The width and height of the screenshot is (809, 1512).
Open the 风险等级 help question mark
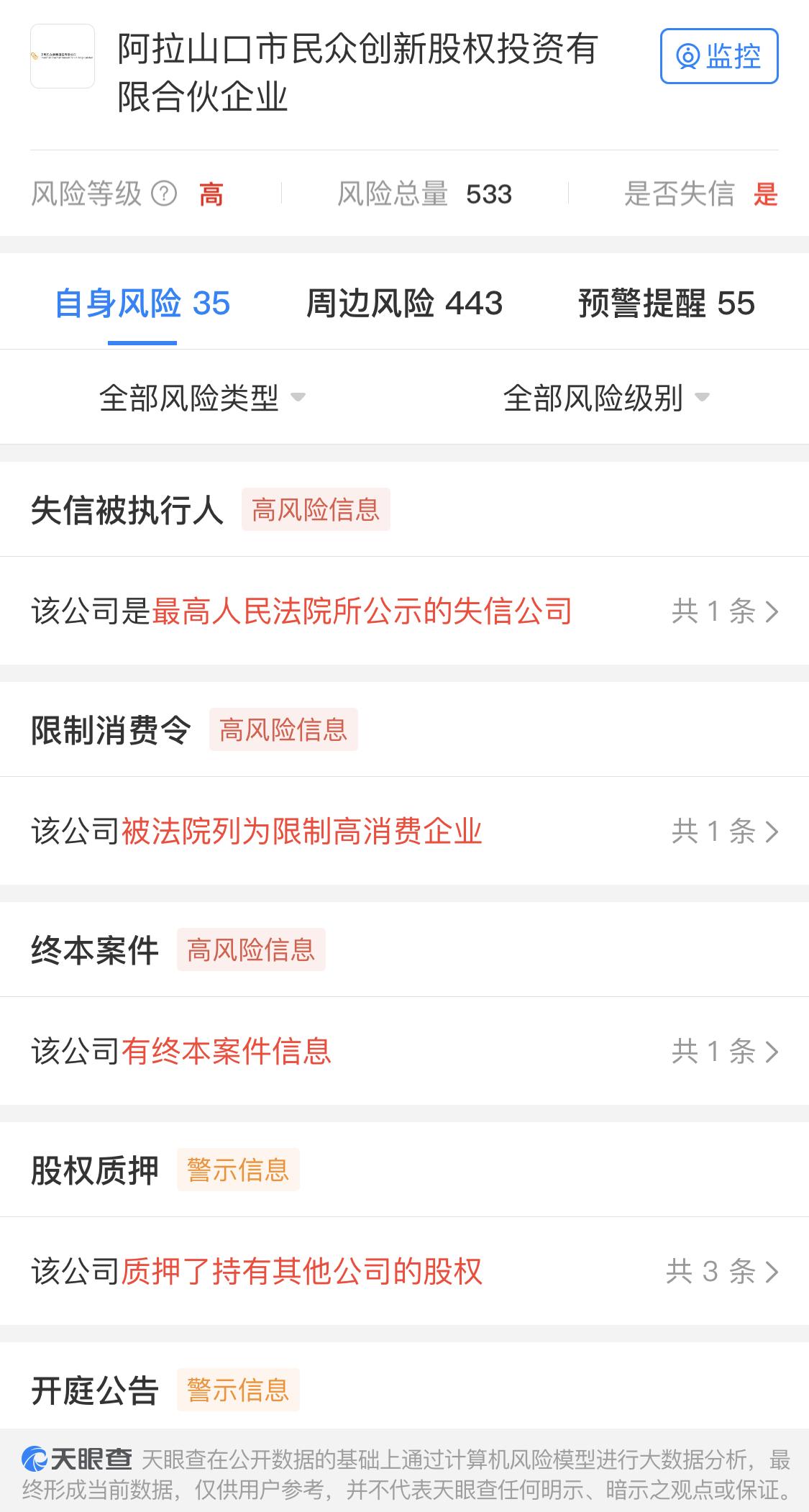(x=164, y=193)
